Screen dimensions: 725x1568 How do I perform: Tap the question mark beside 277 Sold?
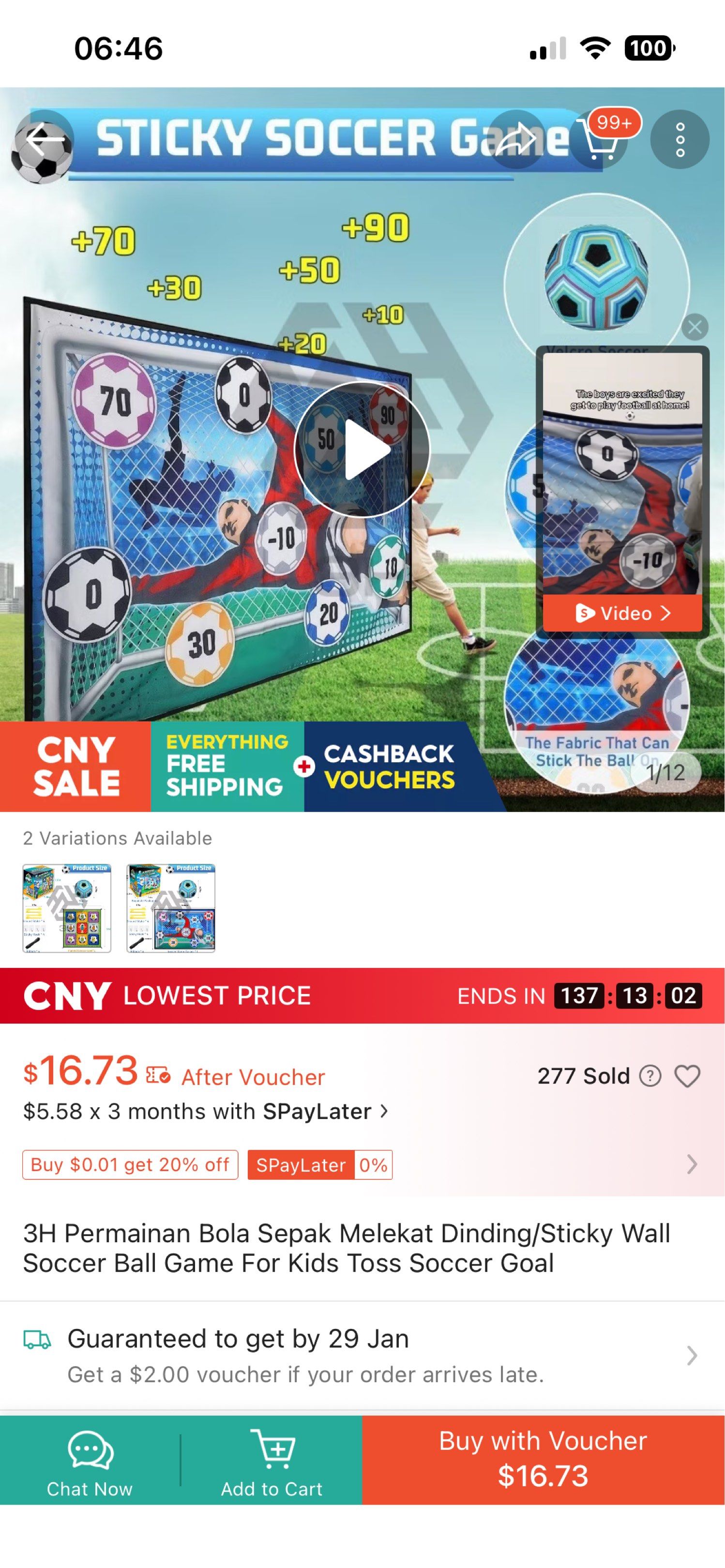[651, 1075]
